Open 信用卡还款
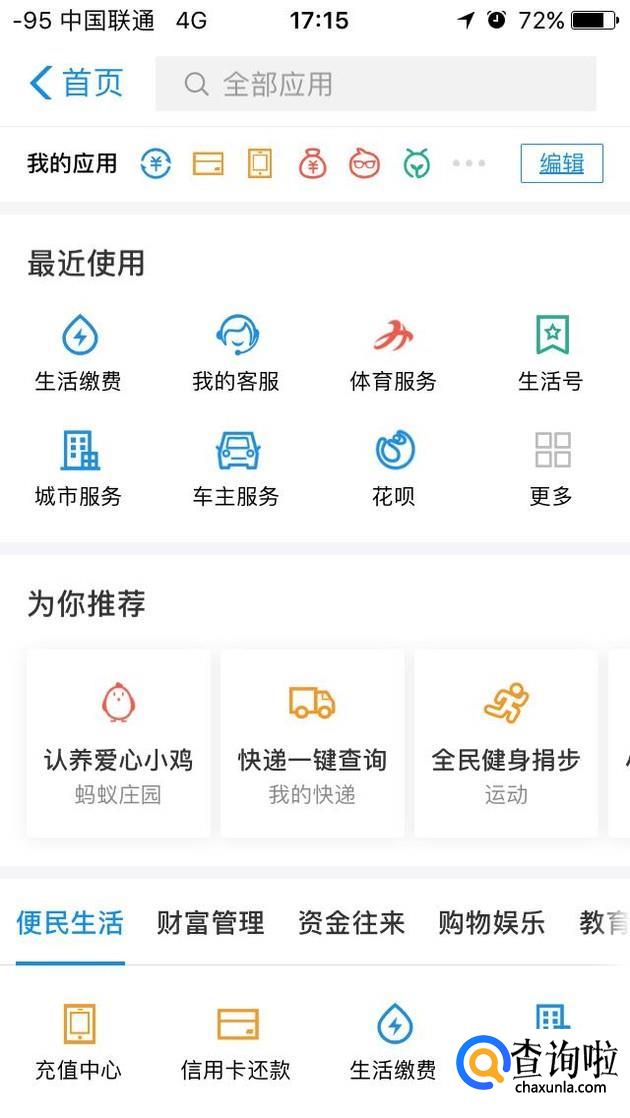Image resolution: width=630 pixels, height=1118 pixels. click(236, 1043)
